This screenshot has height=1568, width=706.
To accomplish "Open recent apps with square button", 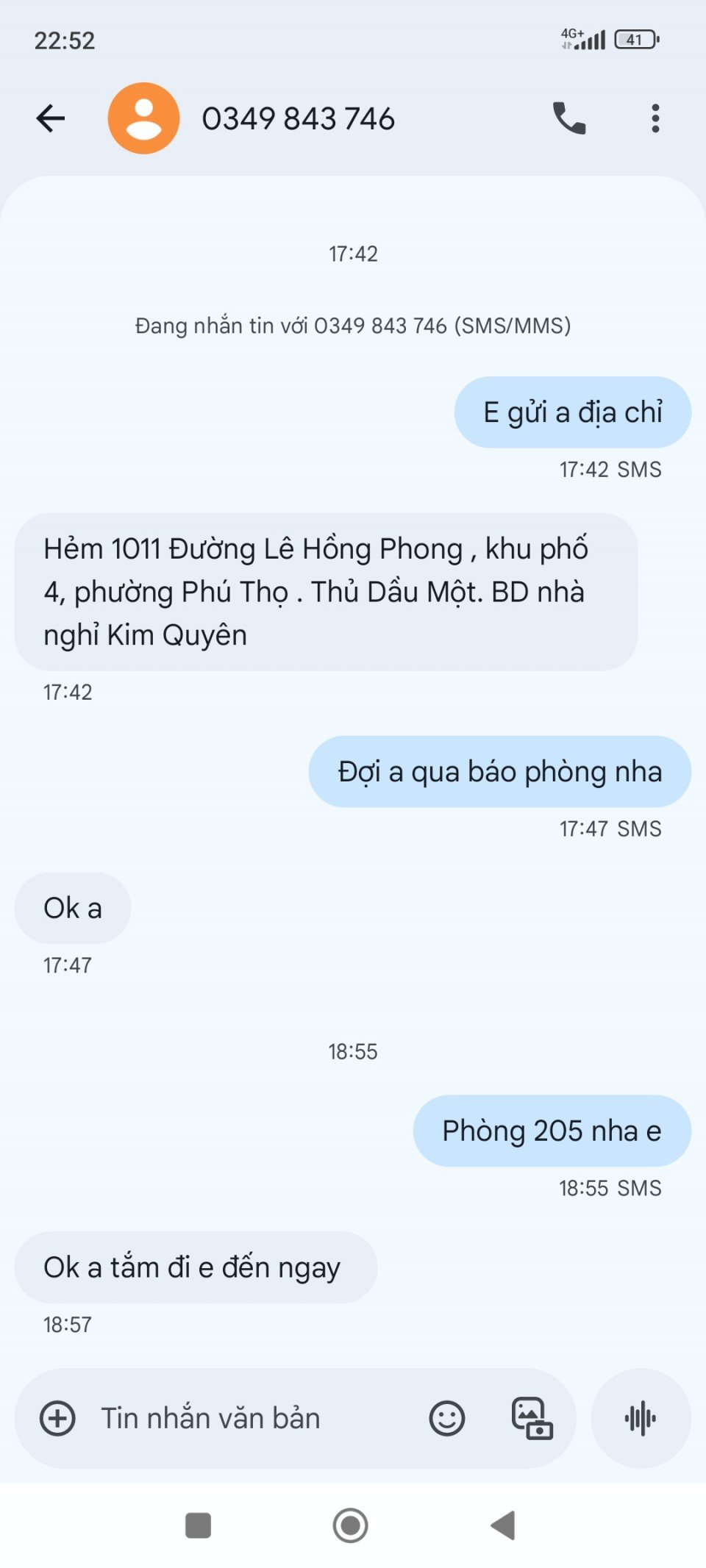I will 198,1525.
